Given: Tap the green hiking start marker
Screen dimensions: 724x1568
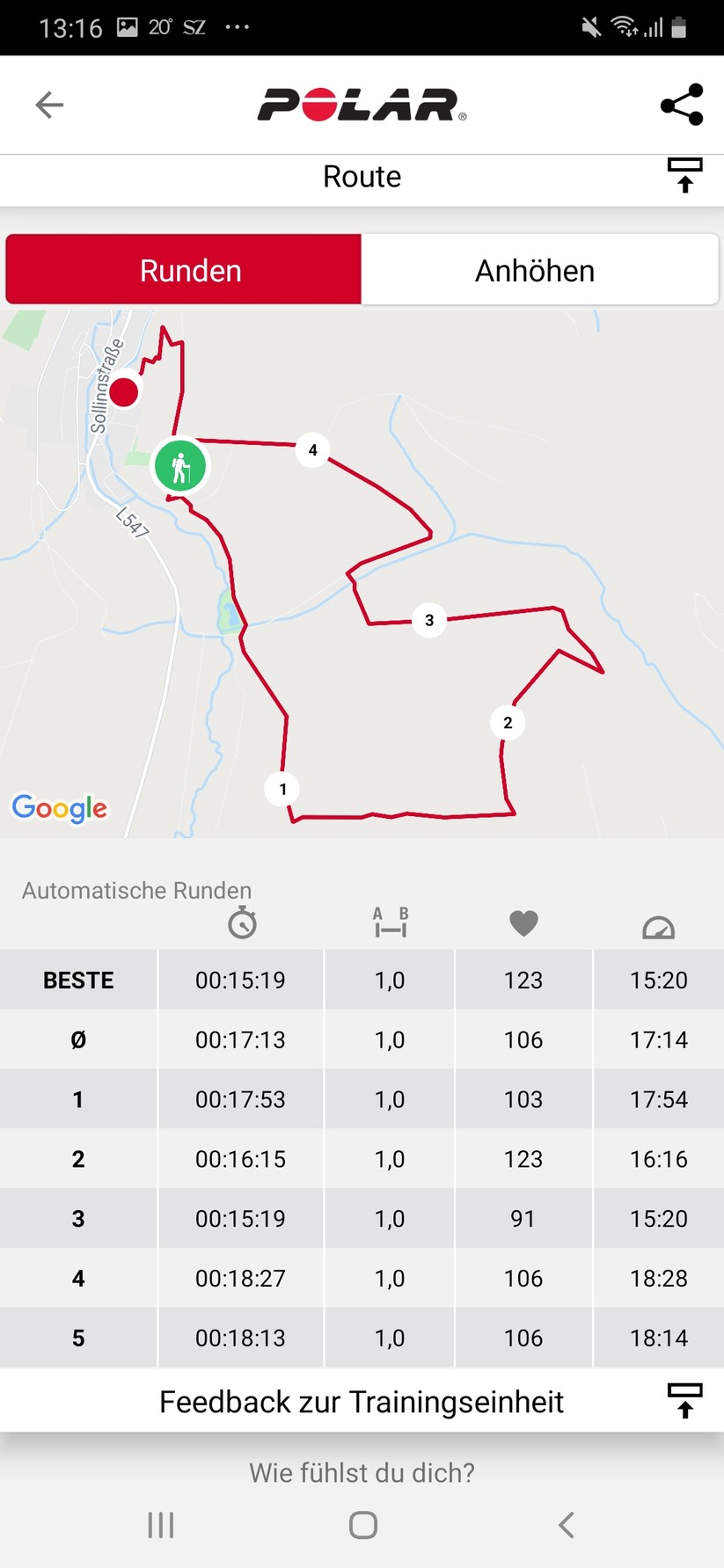Looking at the screenshot, I should pyautogui.click(x=180, y=467).
